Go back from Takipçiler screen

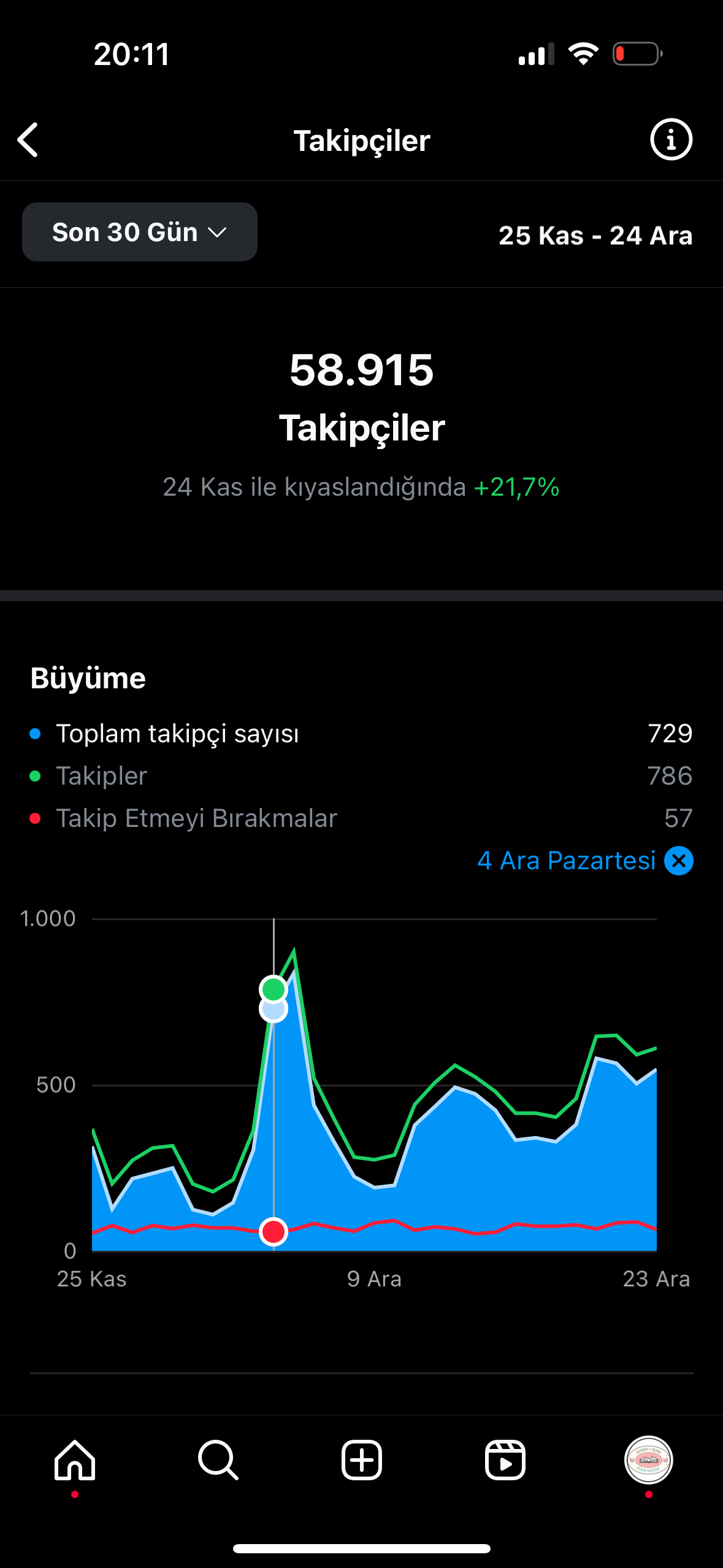point(28,140)
